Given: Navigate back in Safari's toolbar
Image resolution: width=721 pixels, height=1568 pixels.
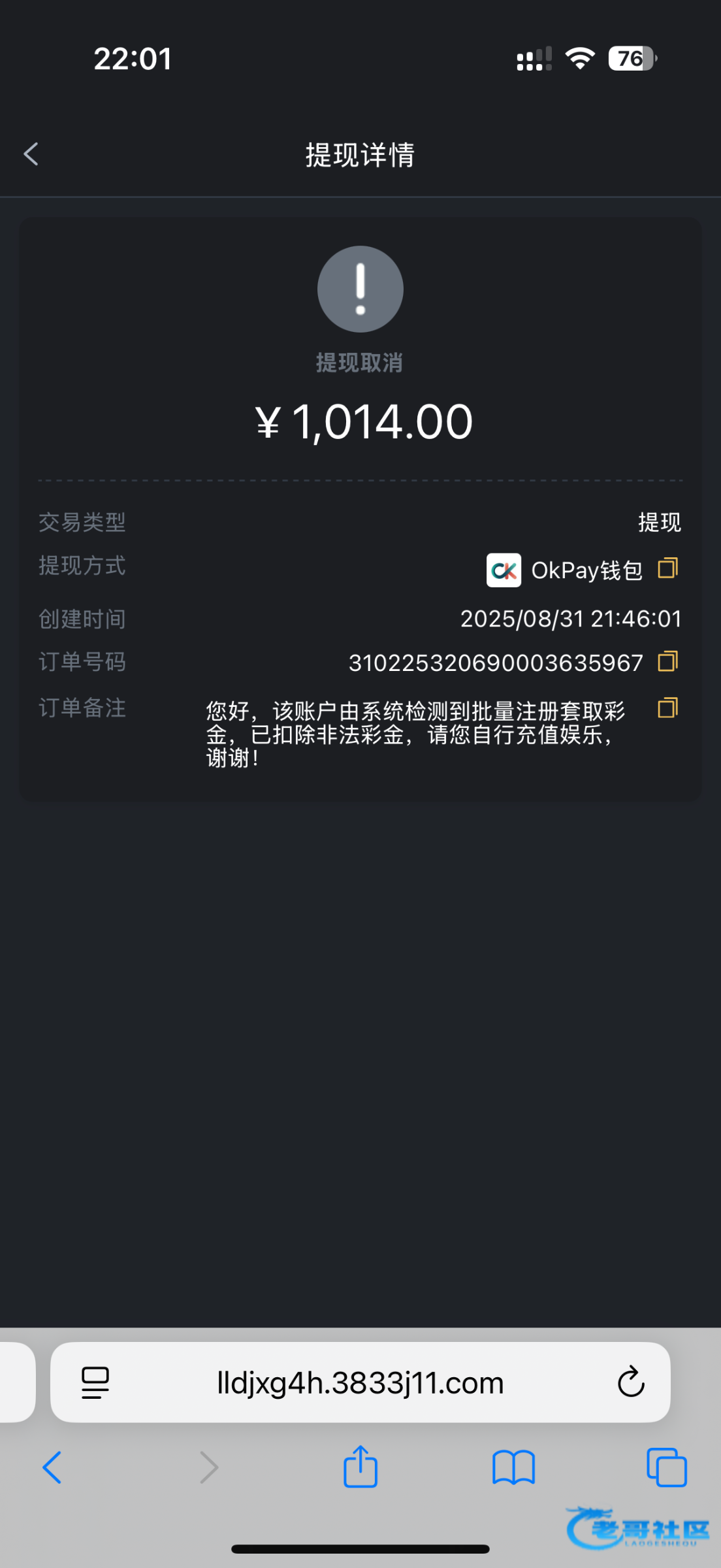Looking at the screenshot, I should 52,1467.
